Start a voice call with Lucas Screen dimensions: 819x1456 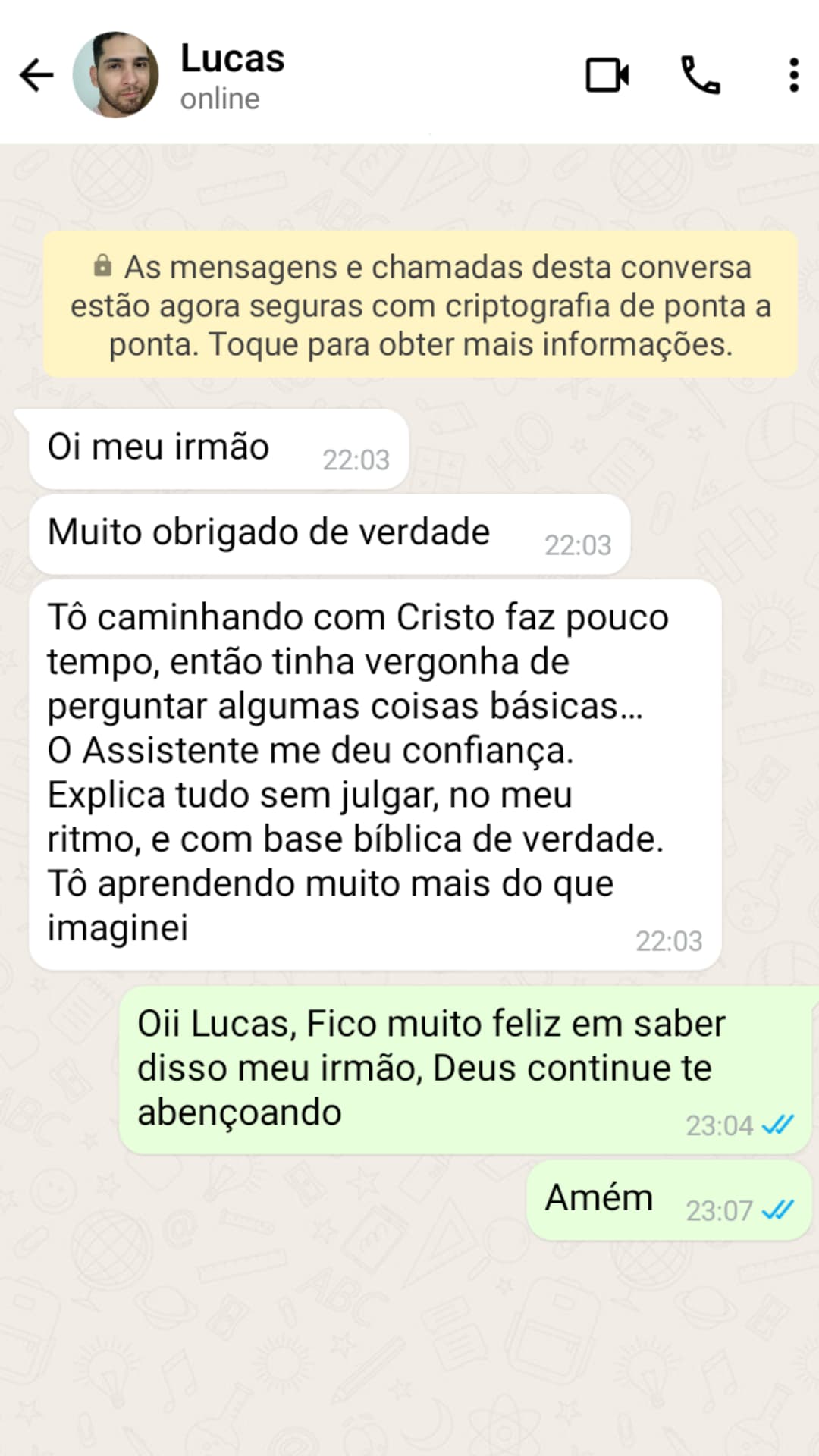[x=700, y=75]
